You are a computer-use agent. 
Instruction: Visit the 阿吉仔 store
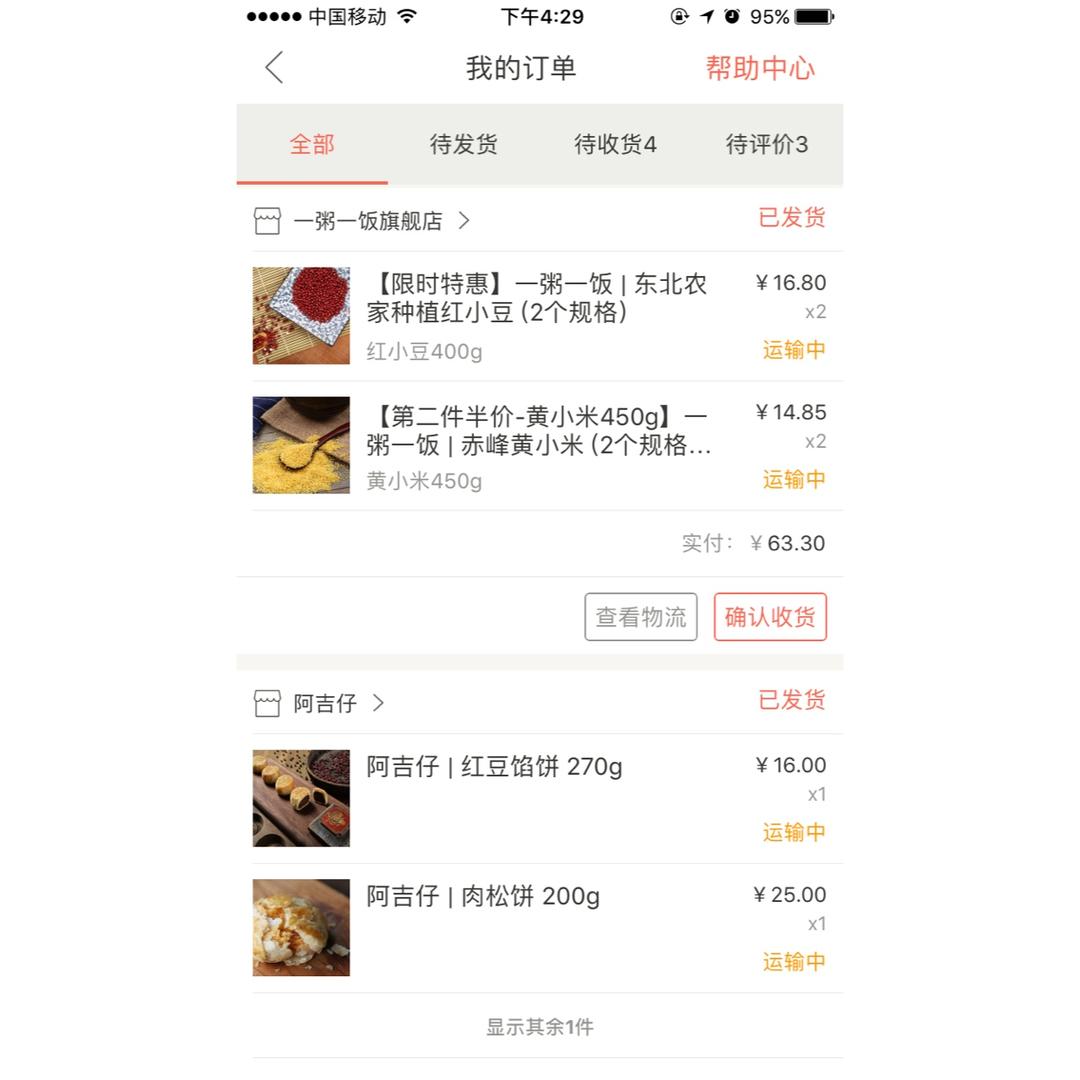point(325,704)
